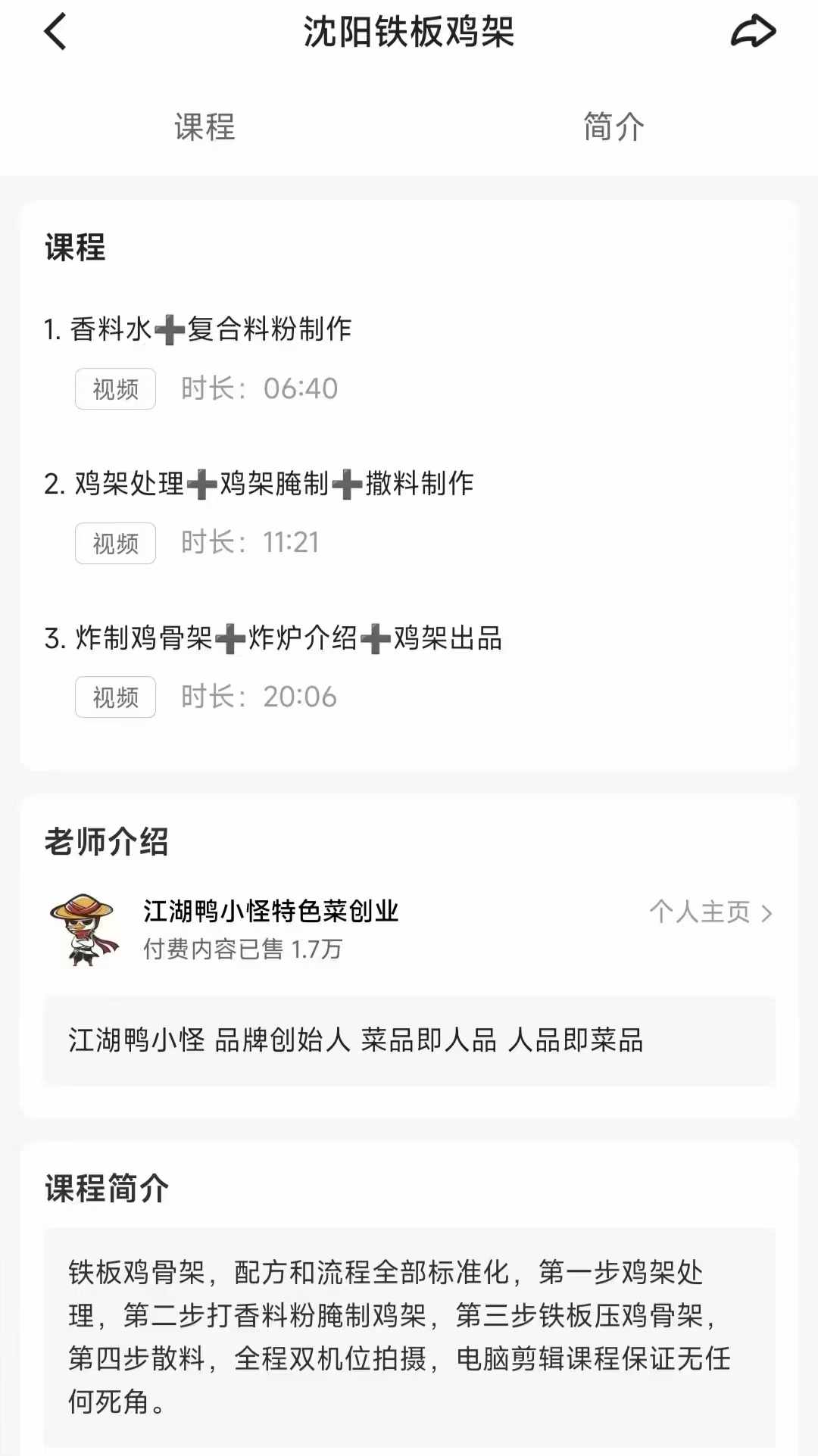Tap the 视频 badge under lesson 1
The height and width of the screenshot is (1456, 818).
[115, 389]
